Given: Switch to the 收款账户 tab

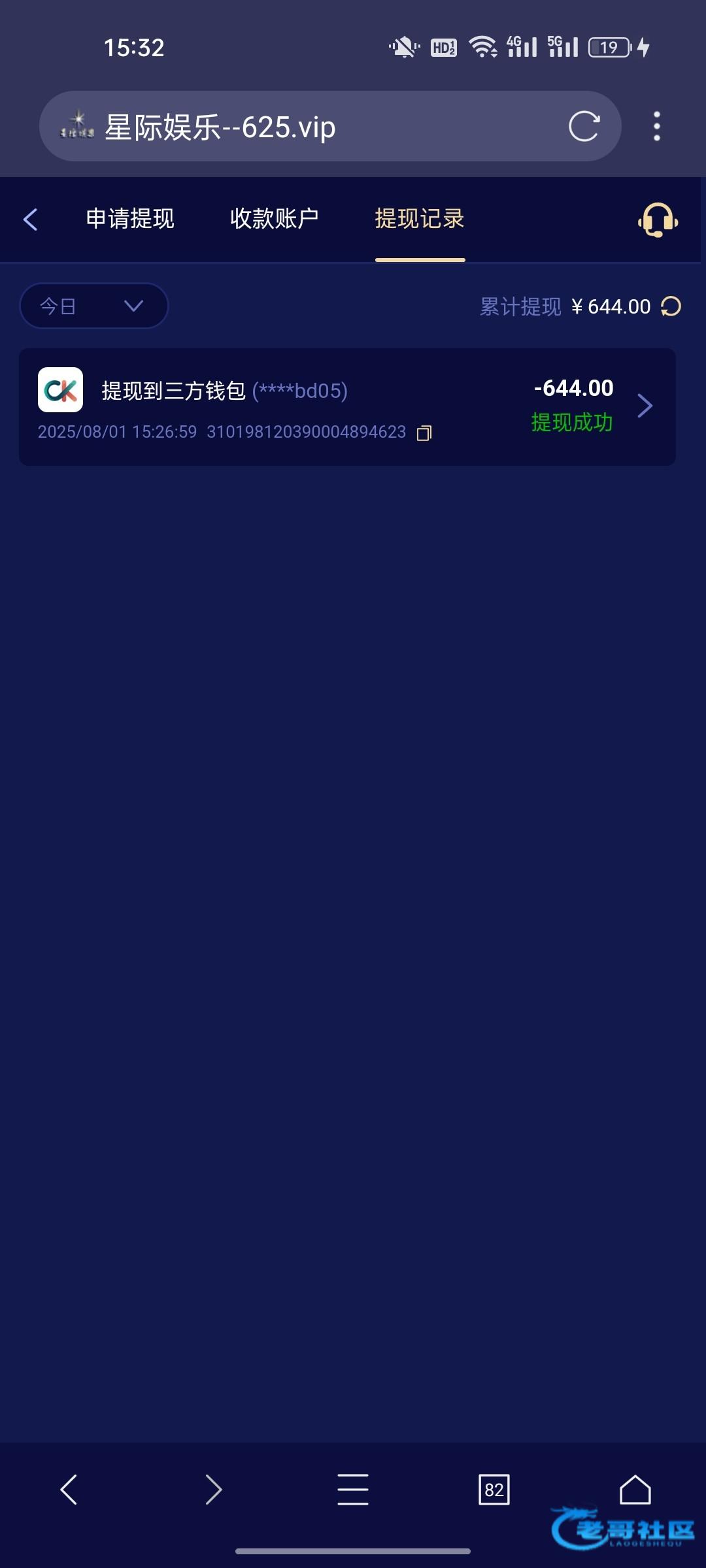Looking at the screenshot, I should pyautogui.click(x=275, y=219).
